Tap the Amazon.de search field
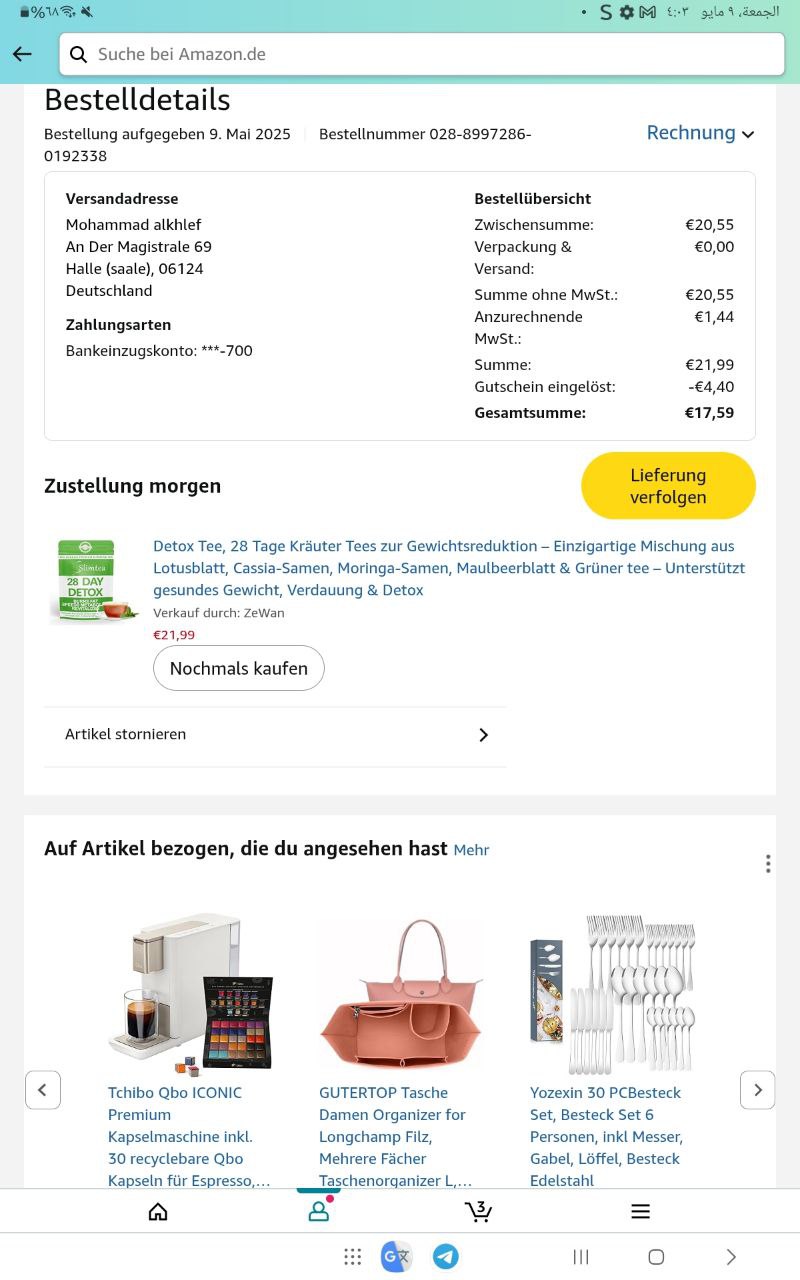This screenshot has height=1280, width=800. [x=420, y=54]
